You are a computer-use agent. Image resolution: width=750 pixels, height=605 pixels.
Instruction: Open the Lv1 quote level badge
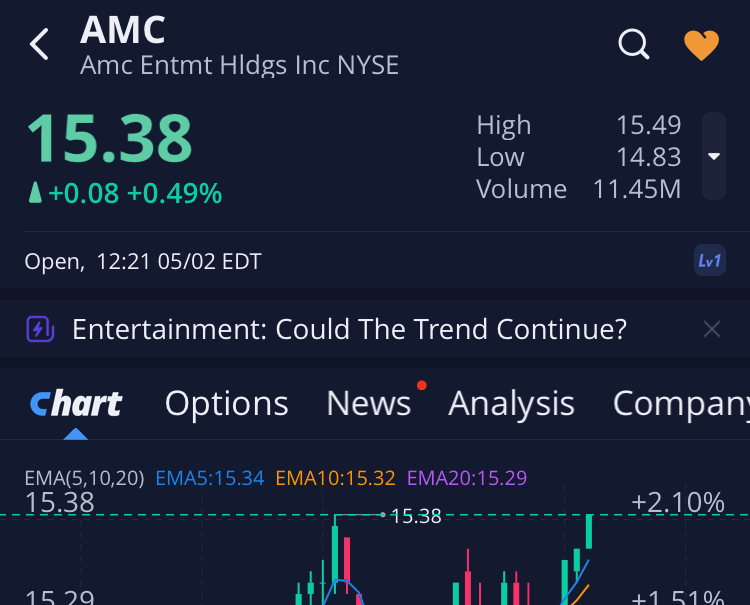point(709,262)
